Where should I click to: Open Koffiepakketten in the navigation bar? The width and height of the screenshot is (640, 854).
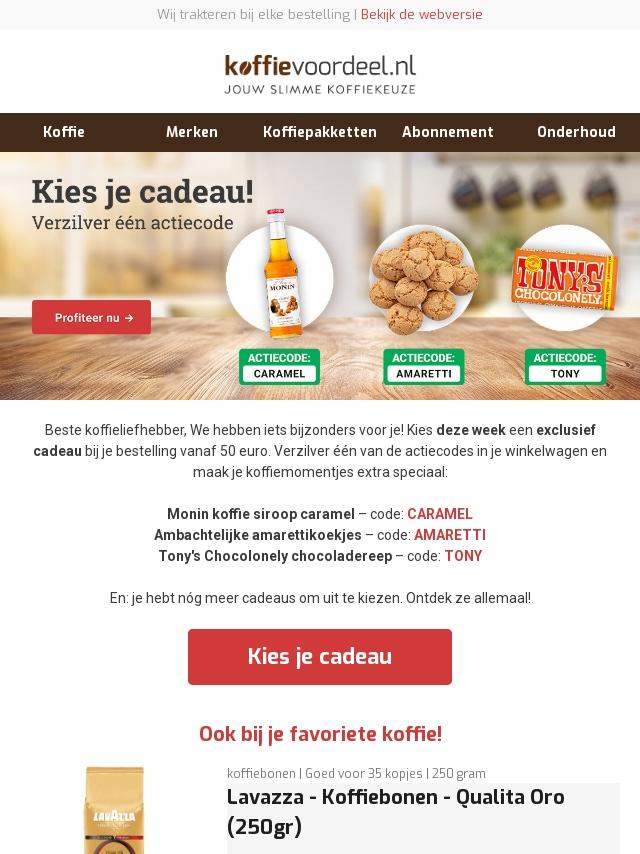tap(320, 132)
